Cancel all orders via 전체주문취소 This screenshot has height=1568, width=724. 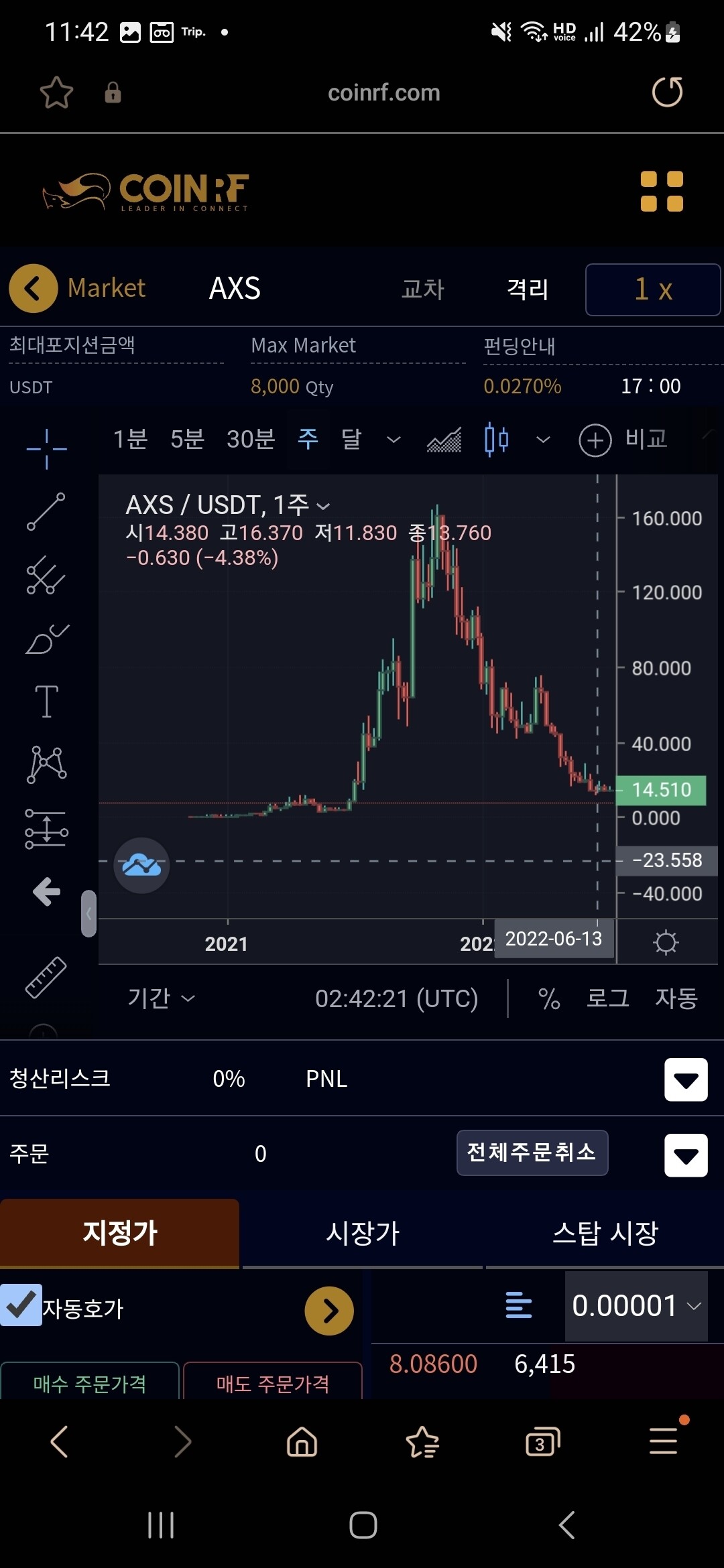tap(532, 1153)
